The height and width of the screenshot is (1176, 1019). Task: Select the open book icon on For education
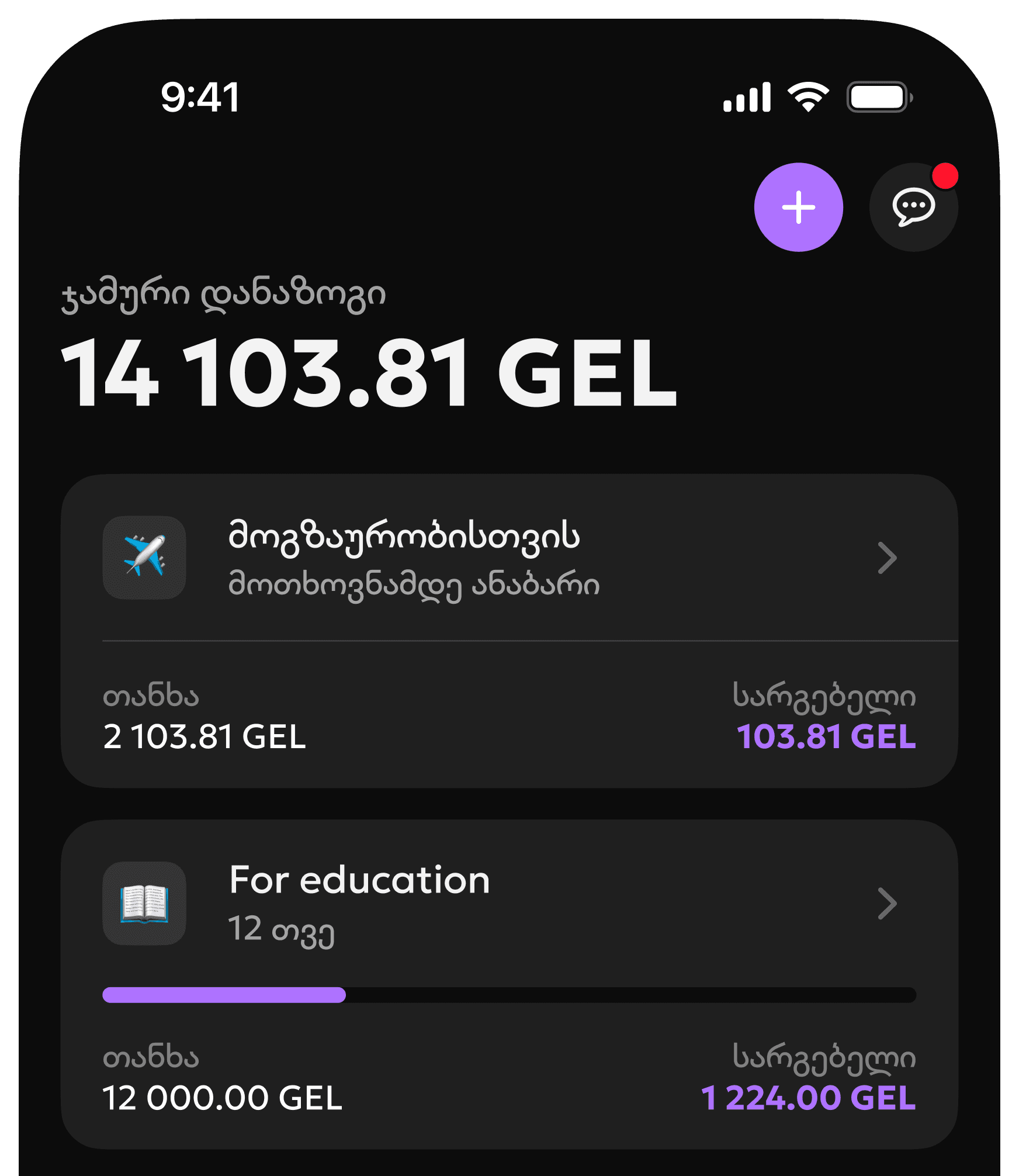pyautogui.click(x=144, y=905)
